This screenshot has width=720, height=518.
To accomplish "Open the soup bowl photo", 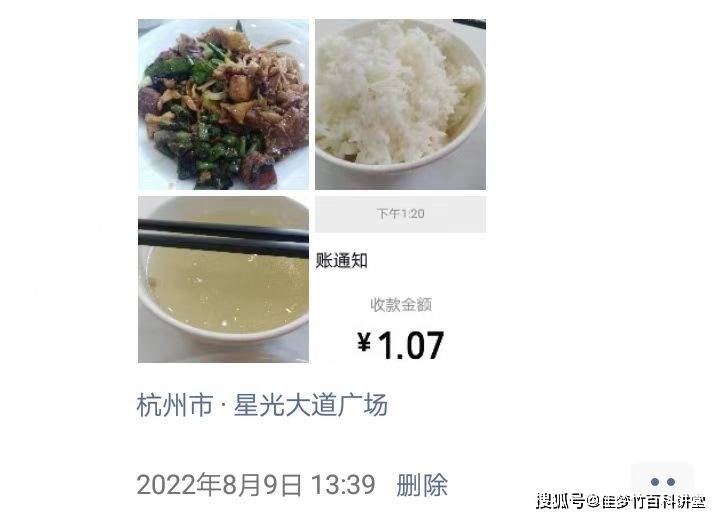I will coord(223,279).
